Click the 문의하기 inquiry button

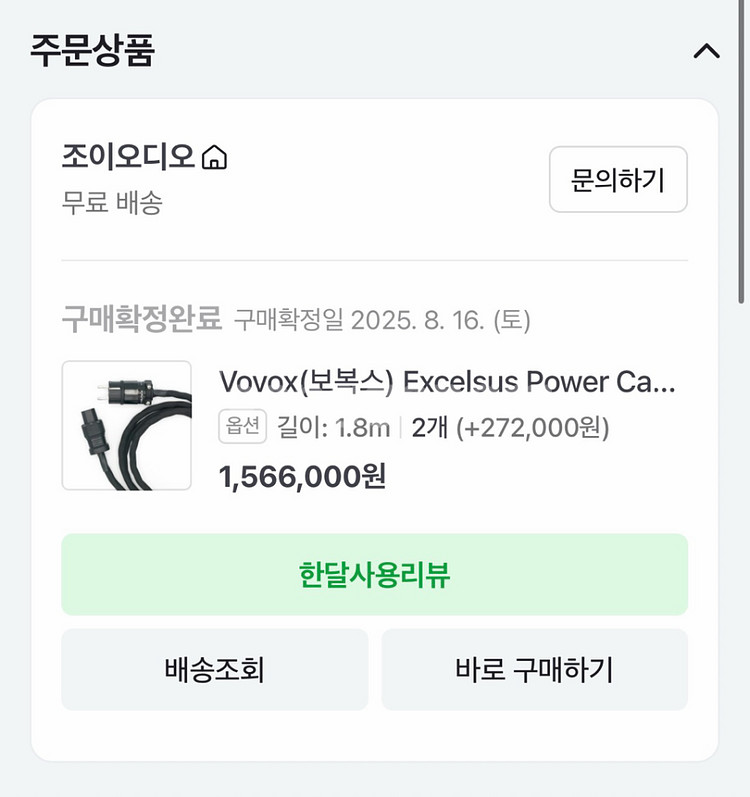[617, 180]
